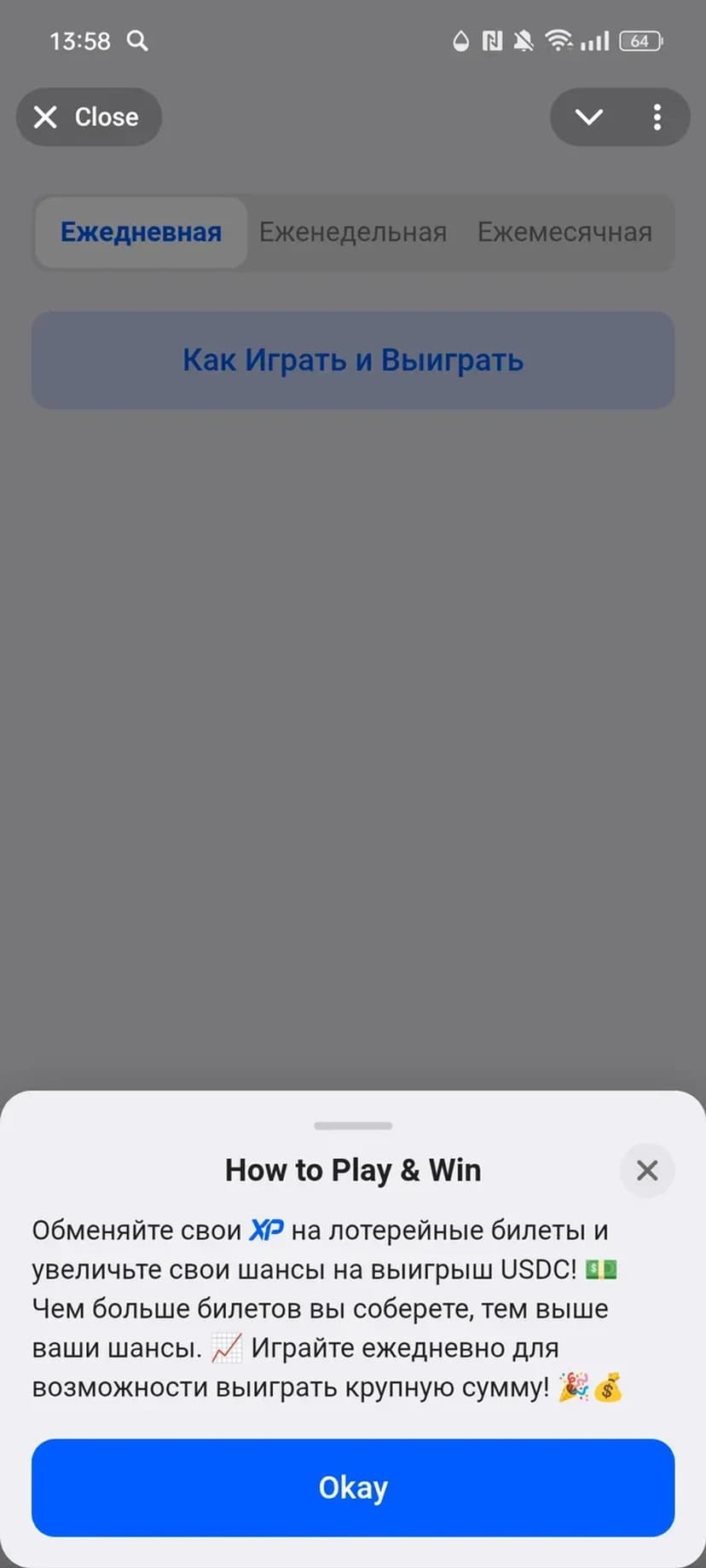
Task: Switch to the Ежемесячная tab
Action: (564, 232)
